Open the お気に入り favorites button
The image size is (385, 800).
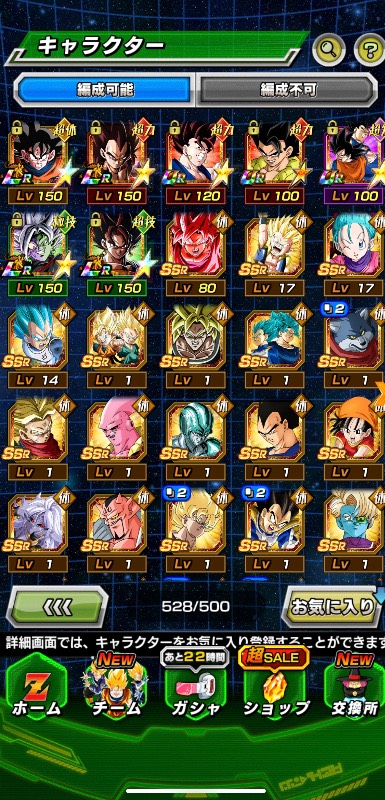tap(332, 607)
